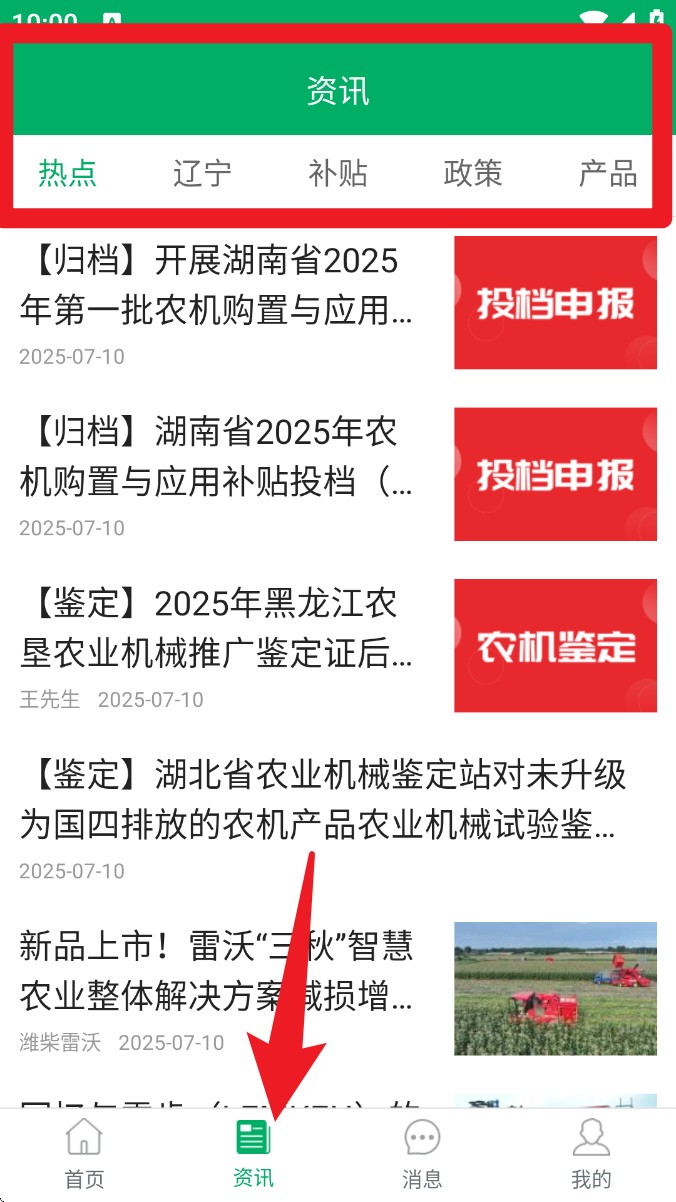The image size is (676, 1202).
Task: Switch to the 产品 tab
Action: point(607,173)
